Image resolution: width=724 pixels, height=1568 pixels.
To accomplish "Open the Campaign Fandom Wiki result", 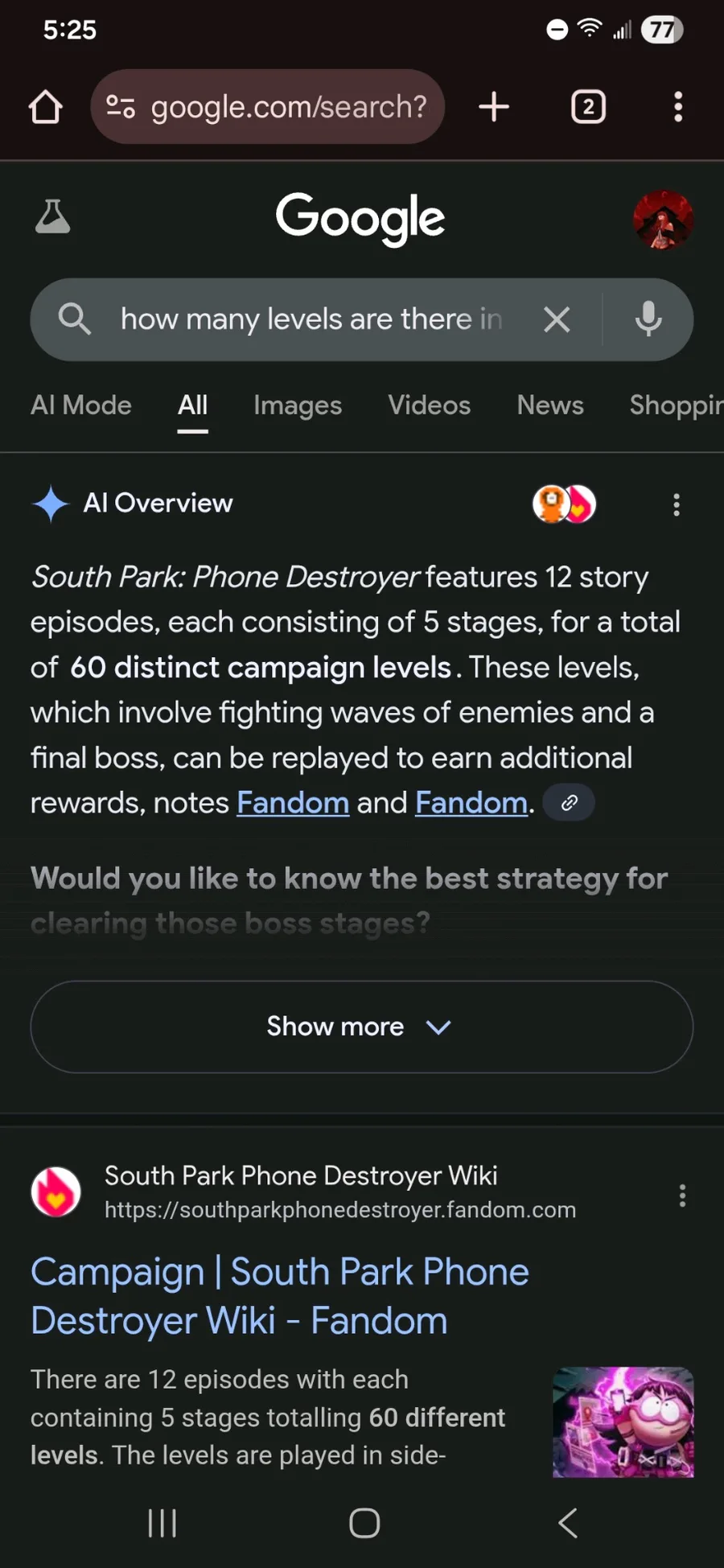I will click(x=279, y=1296).
